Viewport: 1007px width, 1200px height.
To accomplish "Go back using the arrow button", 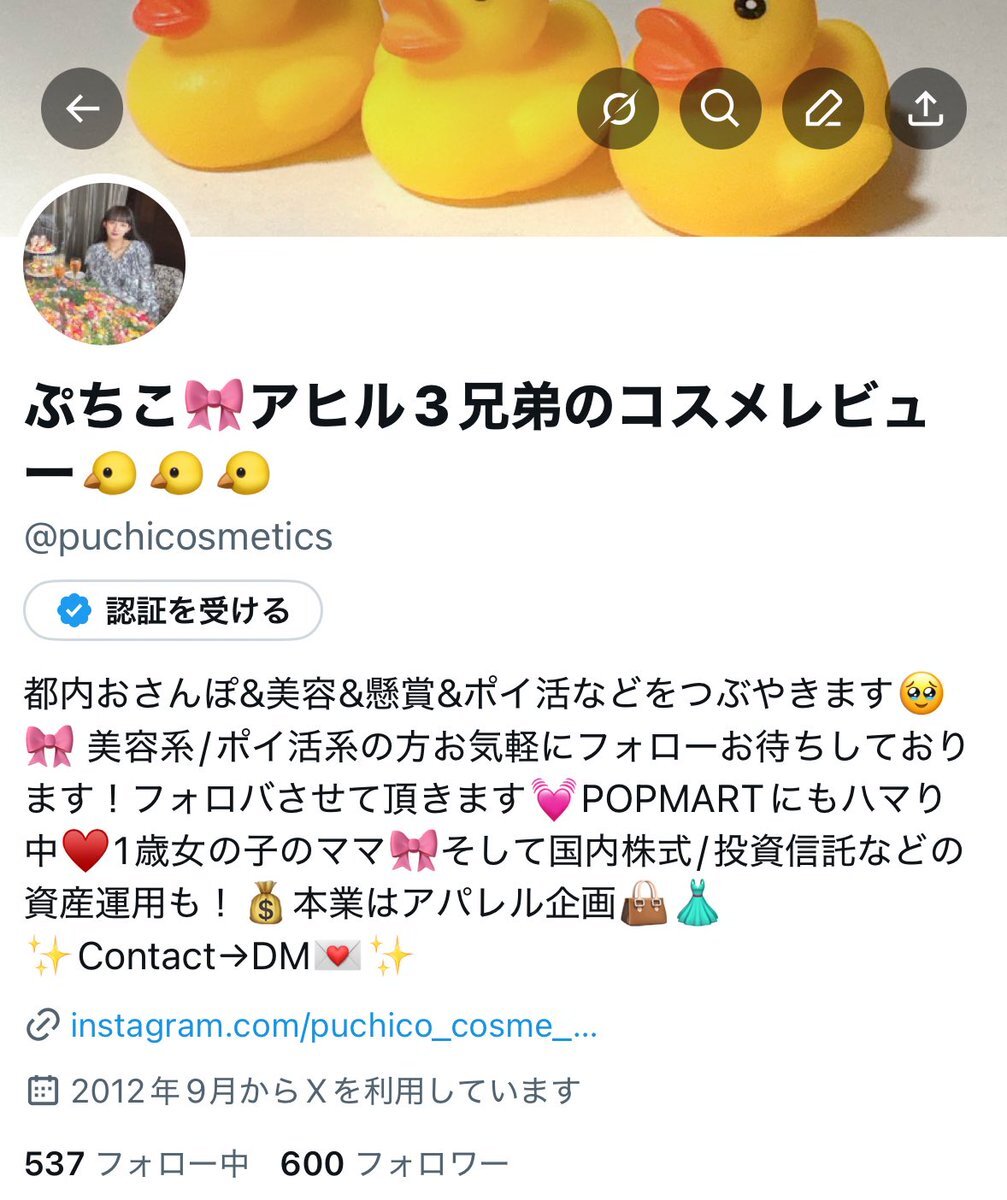I will click(82, 109).
